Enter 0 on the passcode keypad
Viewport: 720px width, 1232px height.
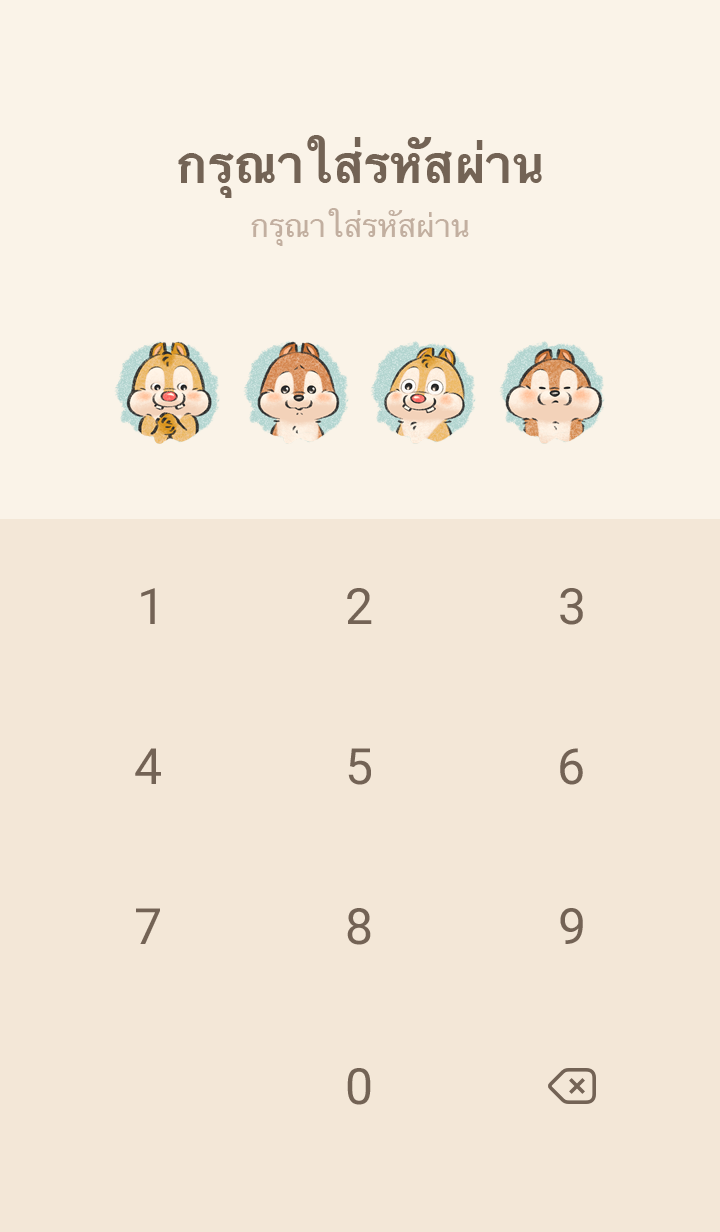[359, 1087]
